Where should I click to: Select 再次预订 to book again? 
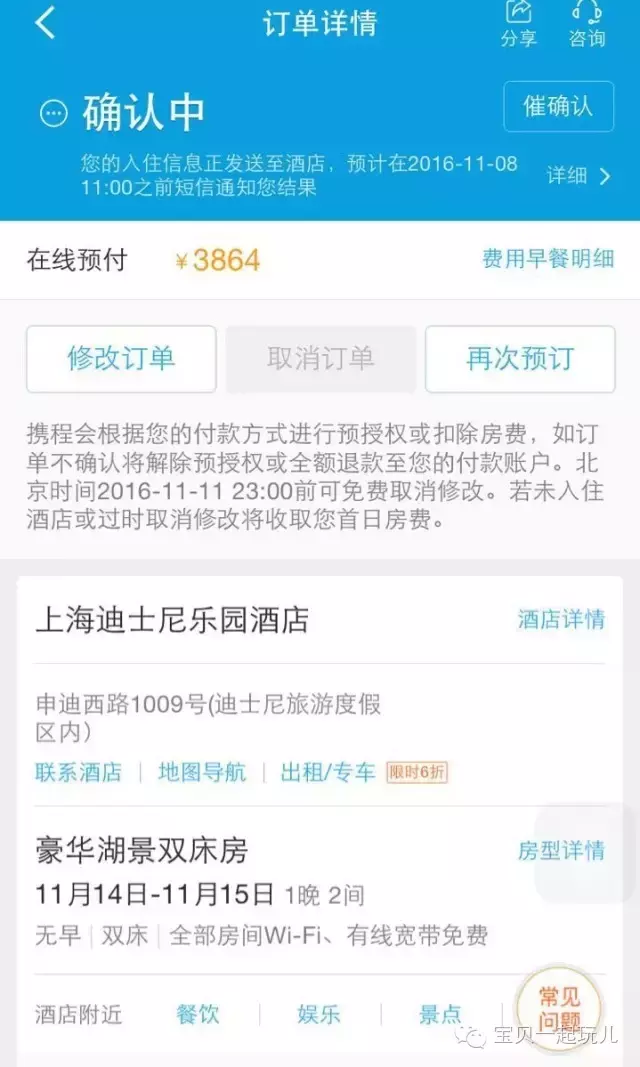(520, 359)
